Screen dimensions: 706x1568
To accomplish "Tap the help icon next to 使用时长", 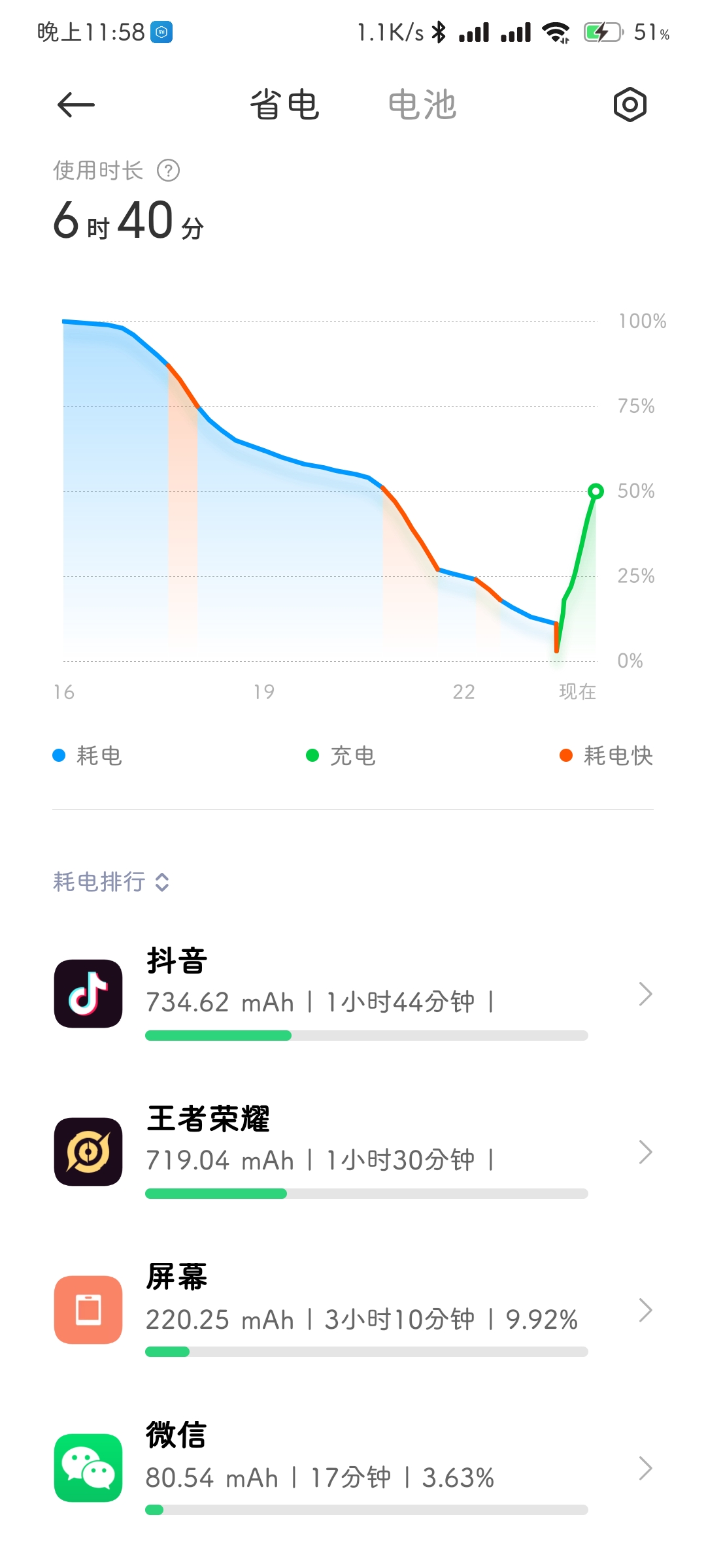I will pyautogui.click(x=169, y=171).
